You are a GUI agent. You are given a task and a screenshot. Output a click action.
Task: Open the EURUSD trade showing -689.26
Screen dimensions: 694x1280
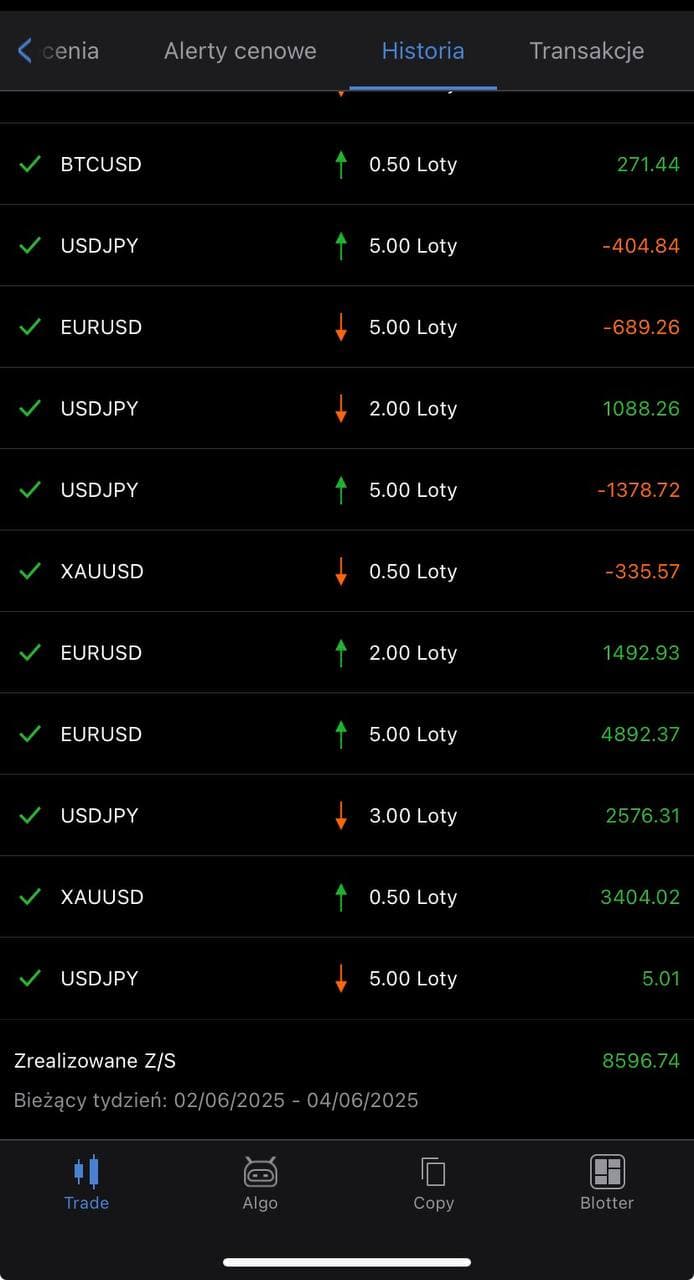(x=347, y=327)
